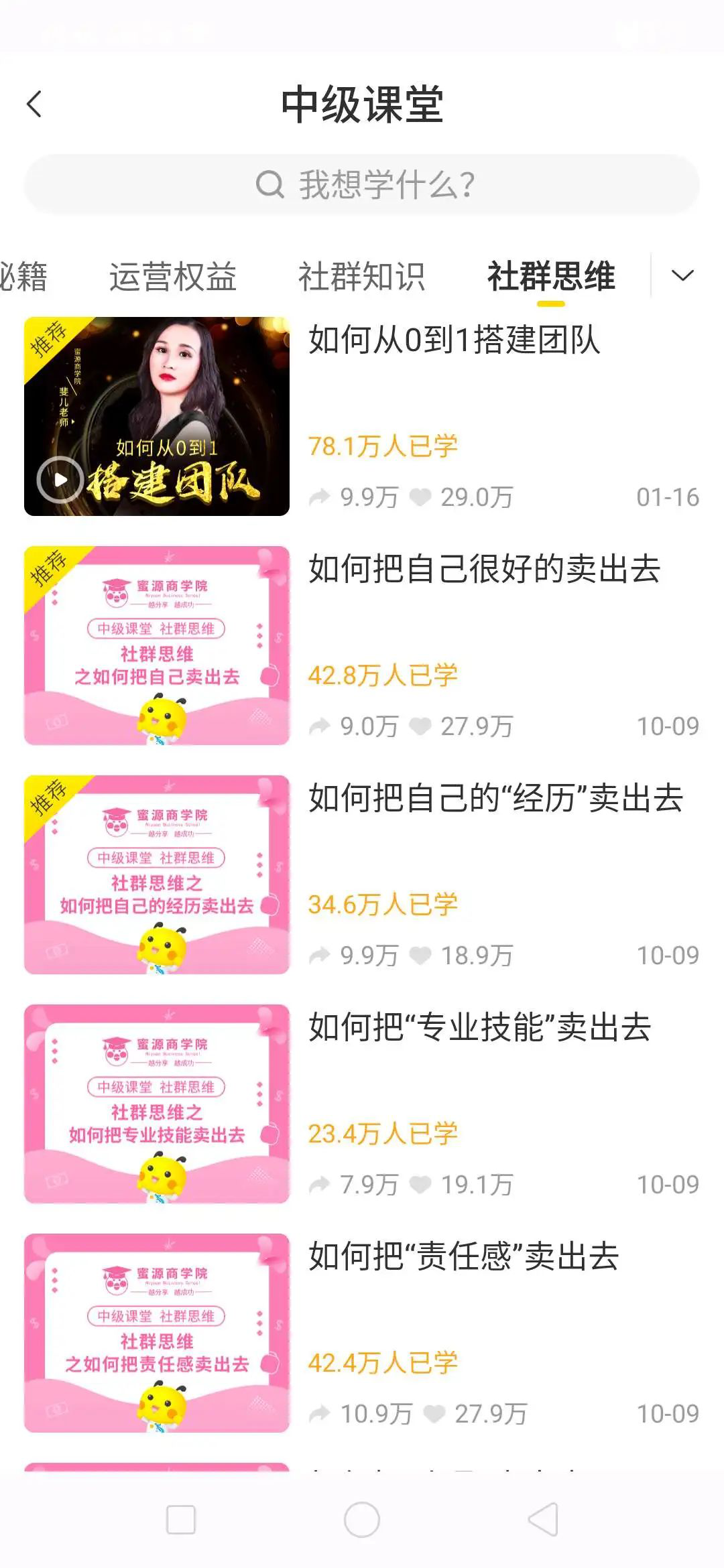Open the course 如何把自己的“经历”卖出去
724x1568 pixels.
(362, 874)
